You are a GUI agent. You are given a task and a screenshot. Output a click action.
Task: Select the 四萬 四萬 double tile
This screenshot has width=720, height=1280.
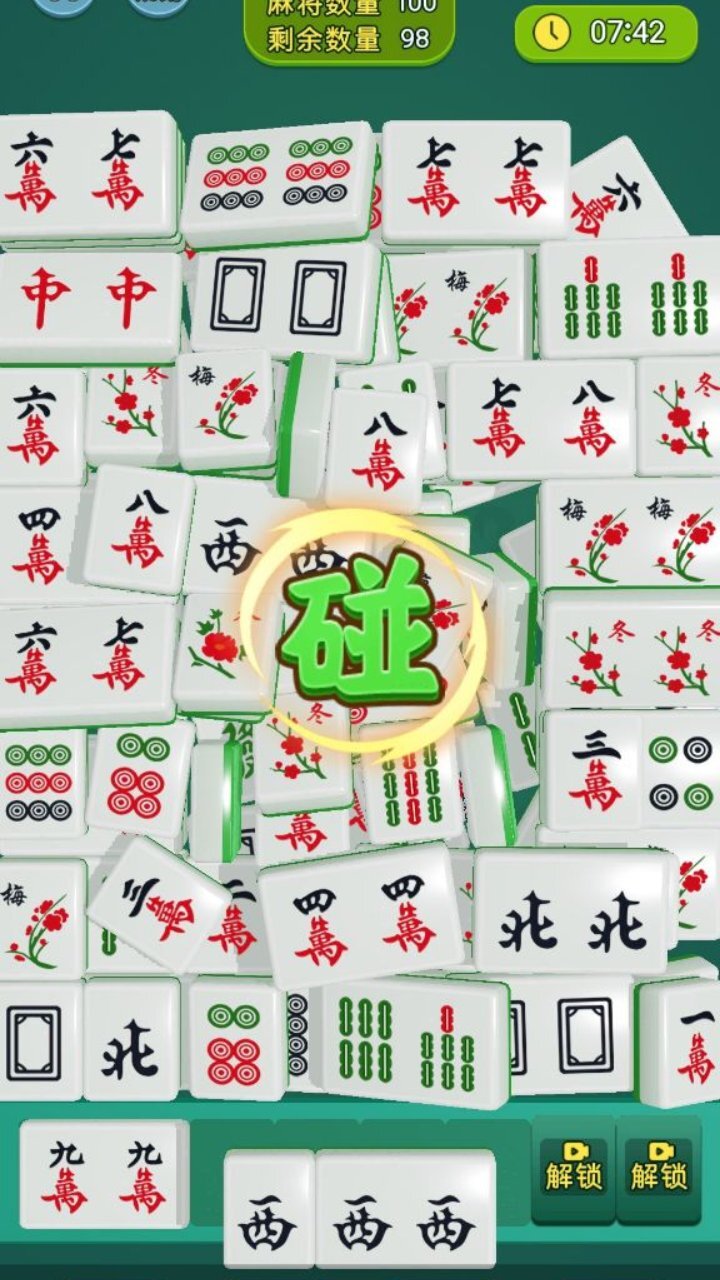362,913
